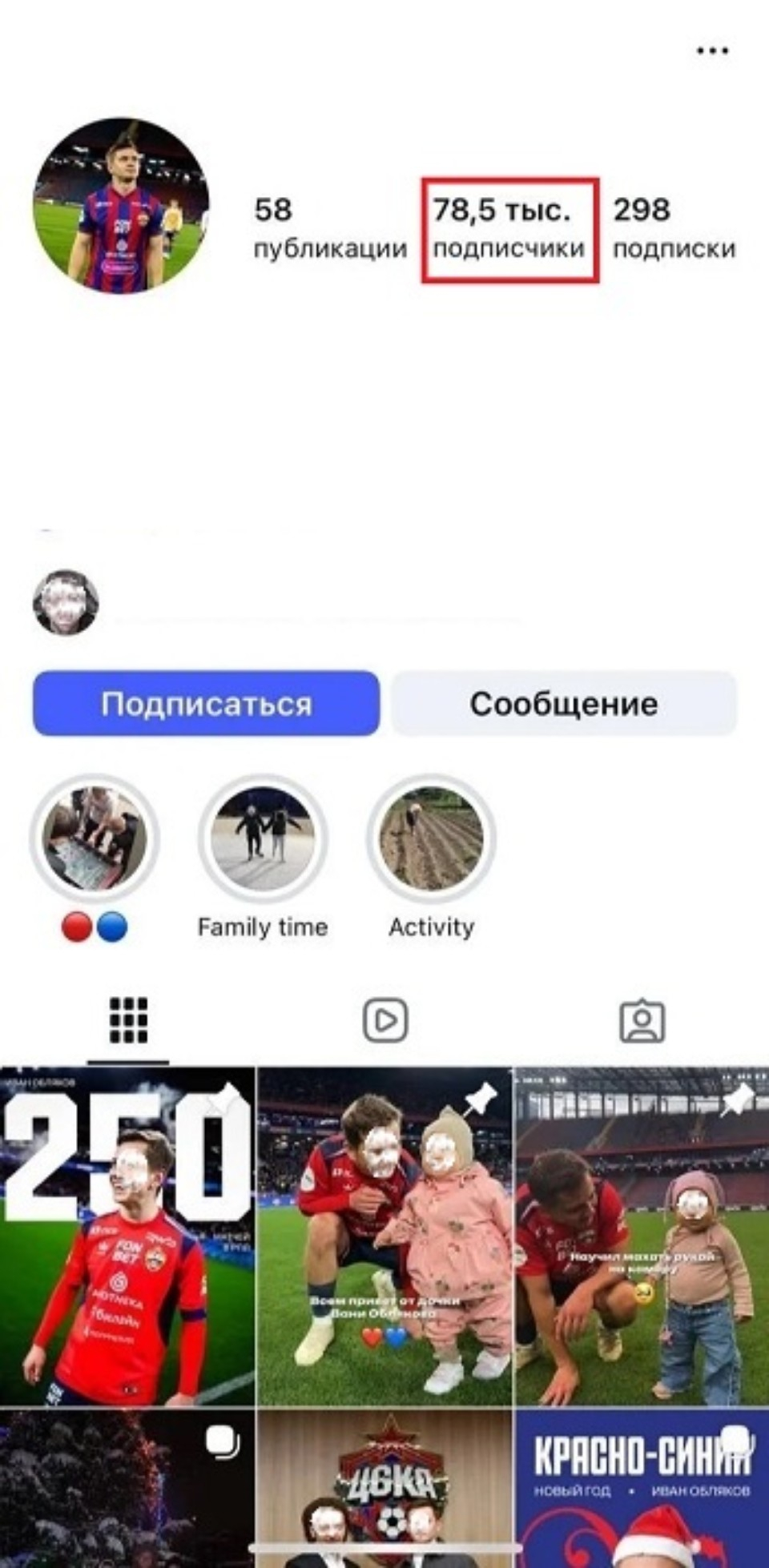The image size is (769, 1568).
Task: Open the Family time story highlight
Action: 263,838
